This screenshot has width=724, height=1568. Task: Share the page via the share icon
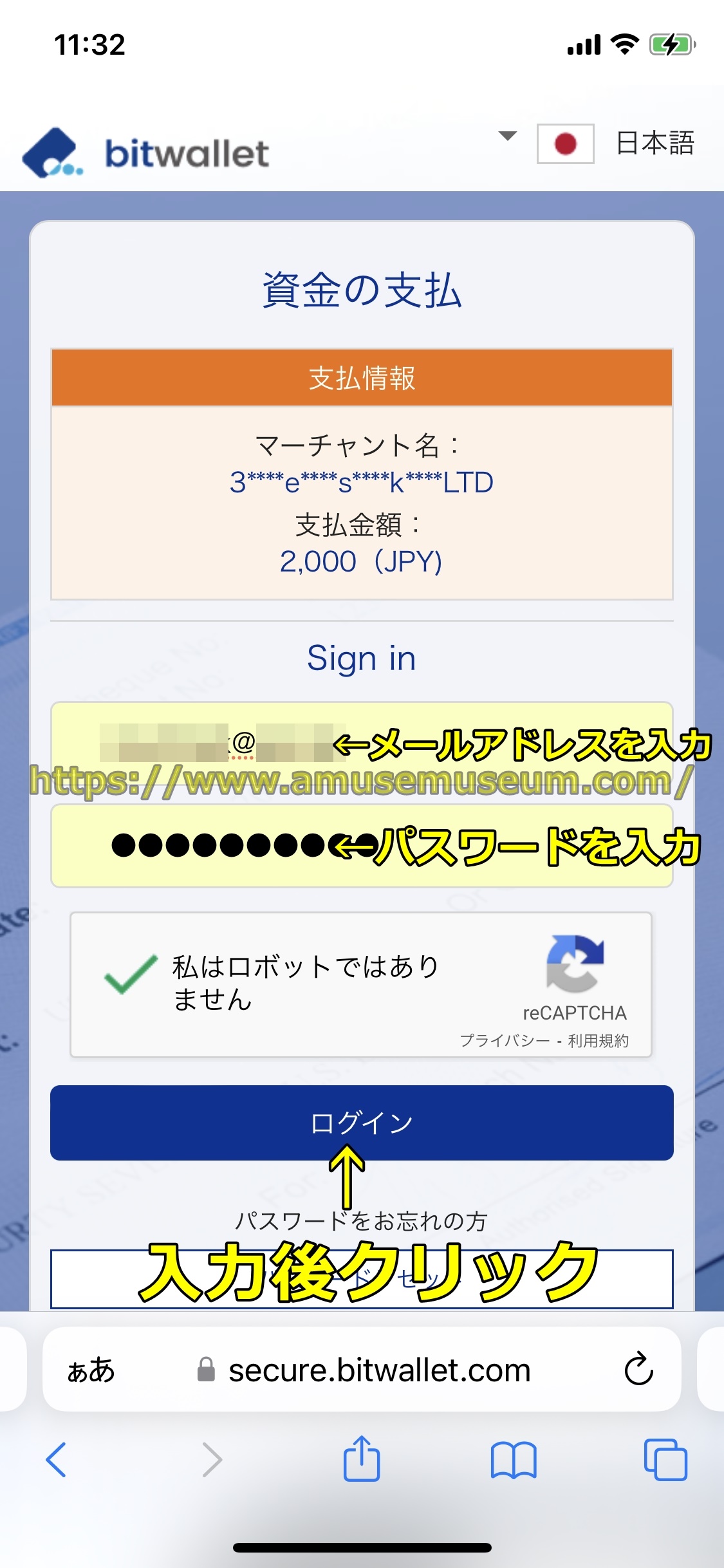point(362,1459)
